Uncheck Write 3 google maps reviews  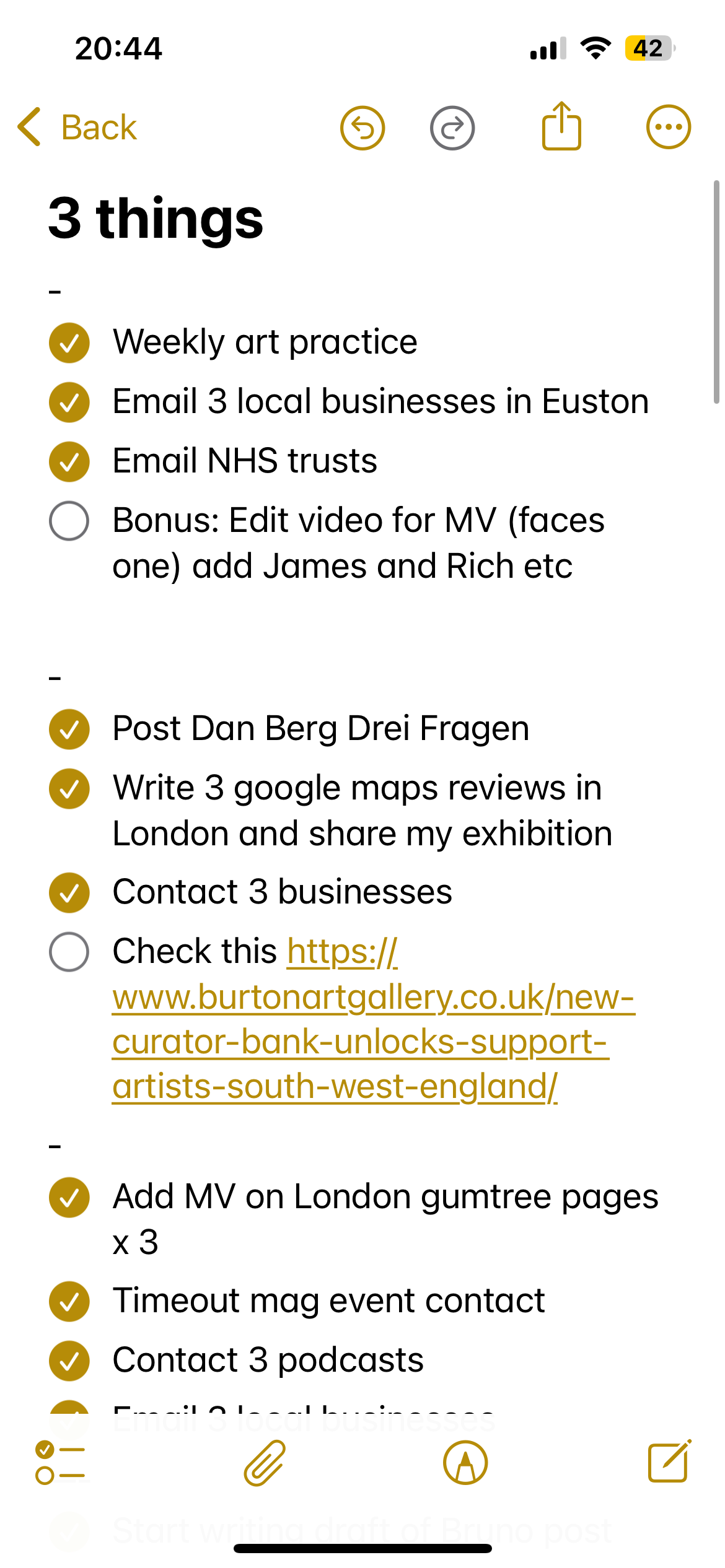(69, 788)
